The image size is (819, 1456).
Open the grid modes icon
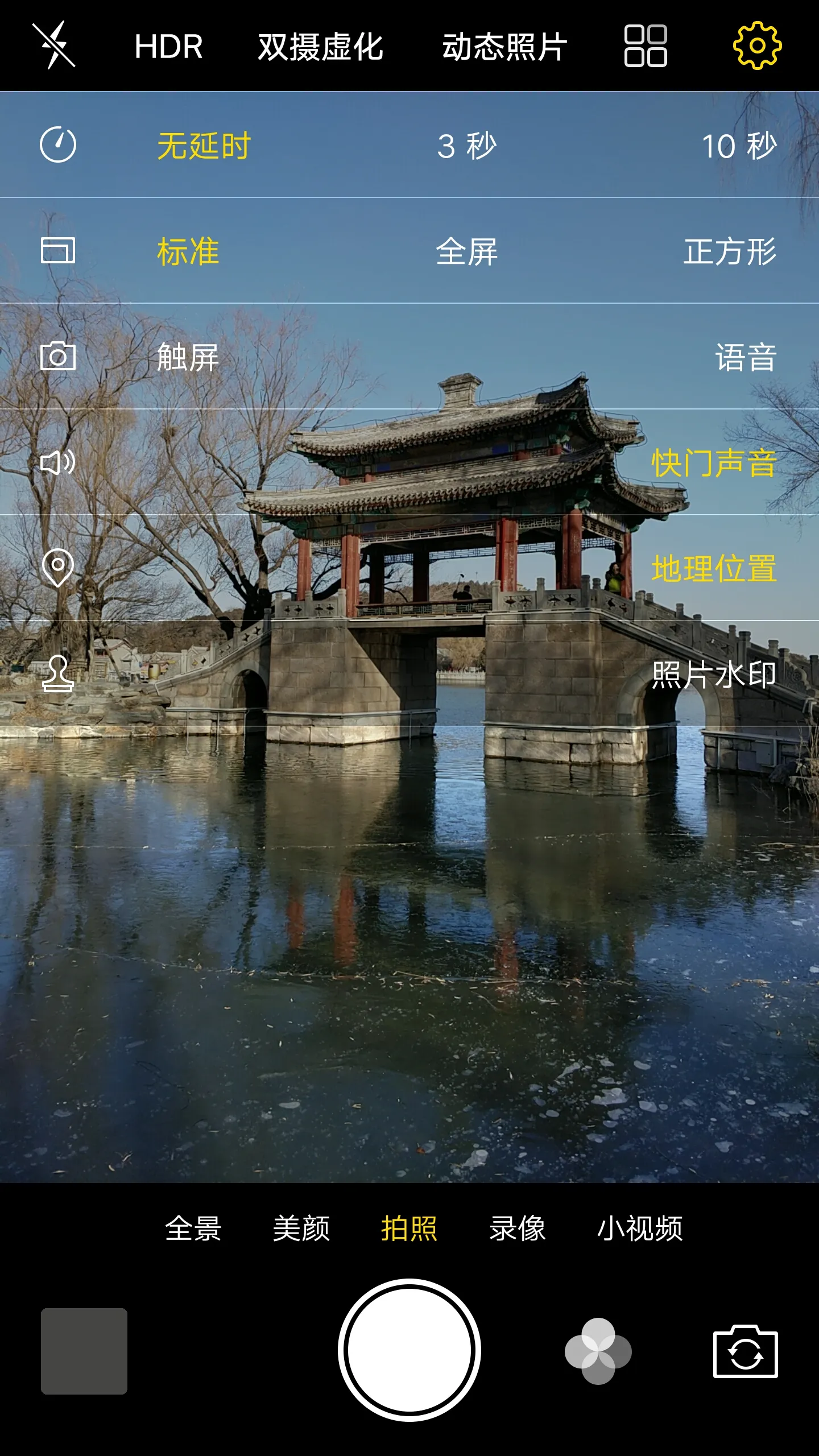tap(646, 47)
